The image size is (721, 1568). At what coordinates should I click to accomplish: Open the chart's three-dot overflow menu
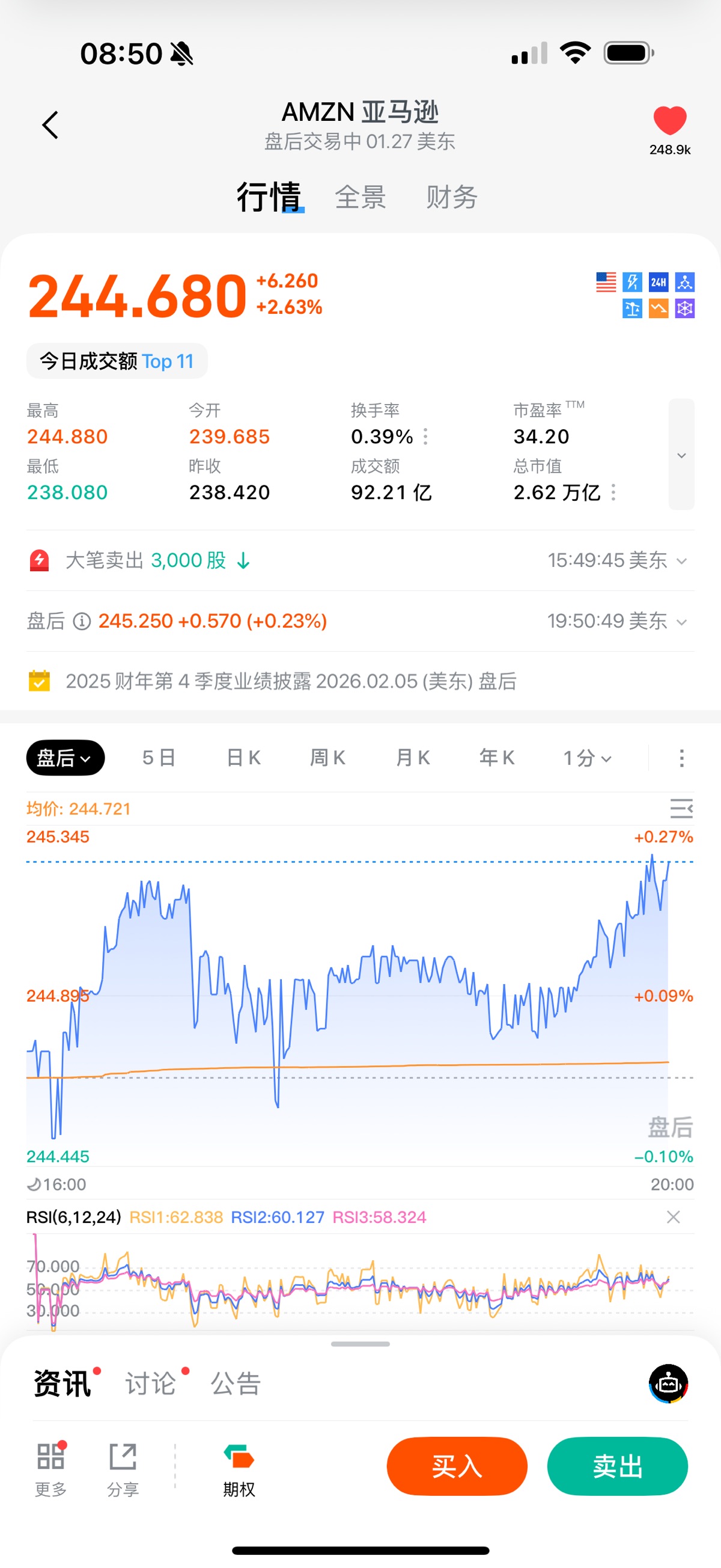[681, 758]
